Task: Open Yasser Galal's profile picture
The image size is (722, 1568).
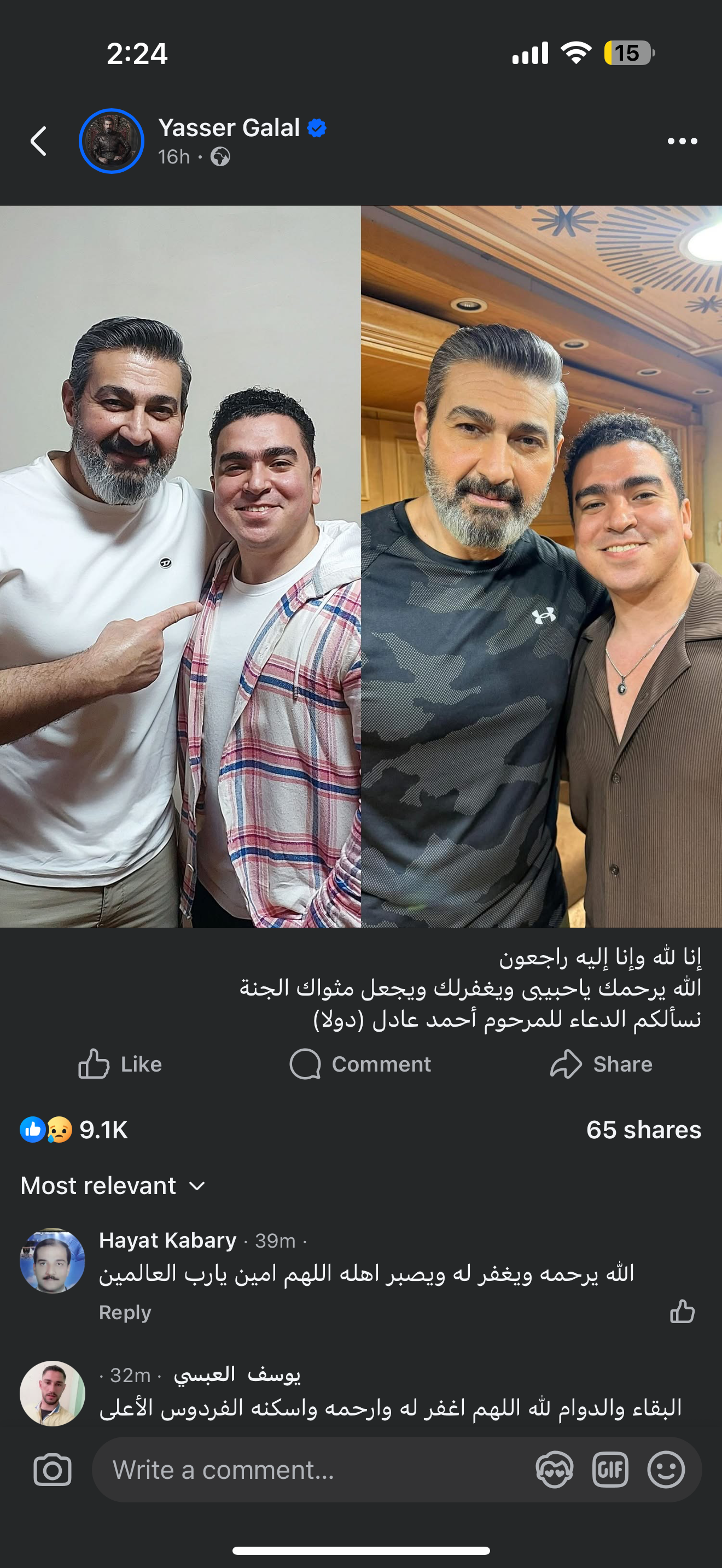Action: point(112,141)
